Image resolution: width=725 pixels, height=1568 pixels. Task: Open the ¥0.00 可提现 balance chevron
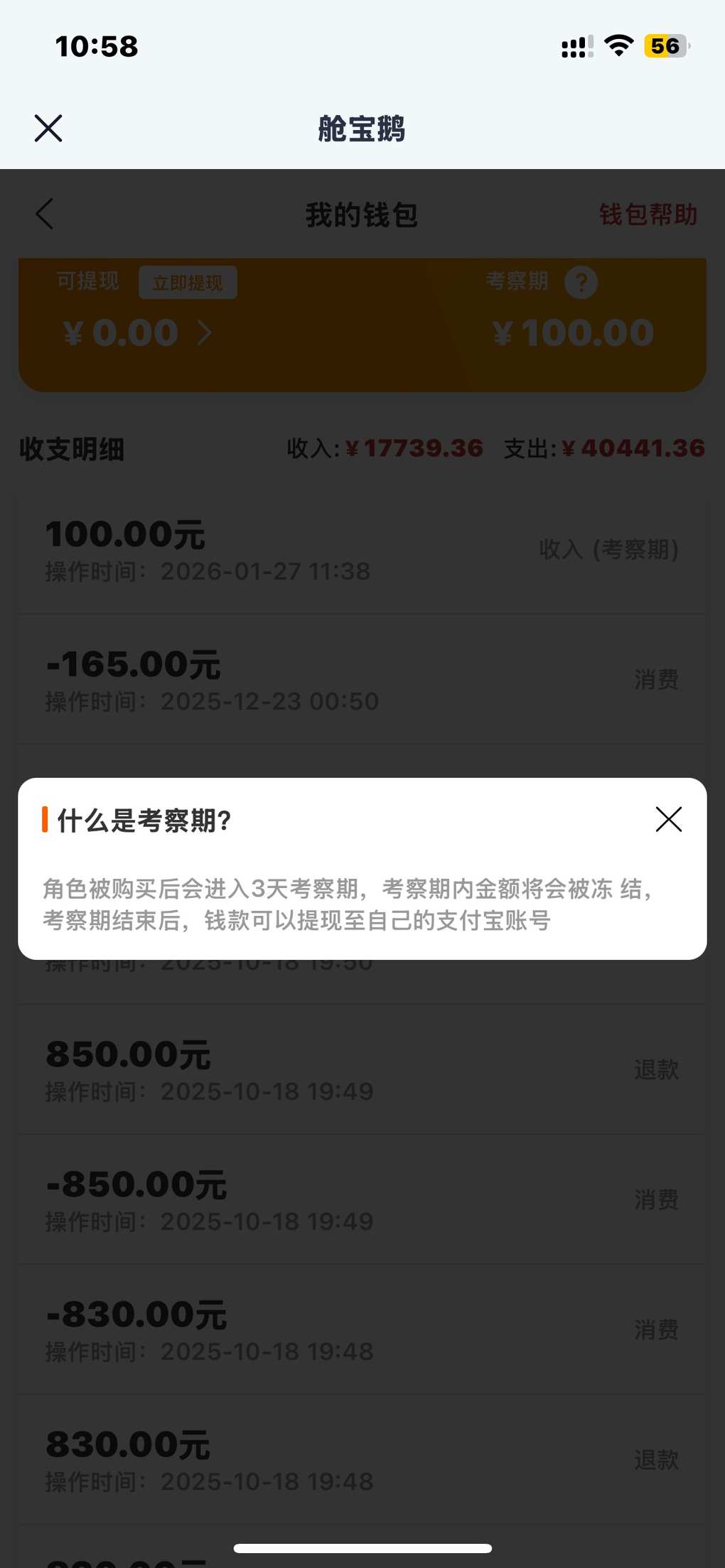pyautogui.click(x=205, y=332)
